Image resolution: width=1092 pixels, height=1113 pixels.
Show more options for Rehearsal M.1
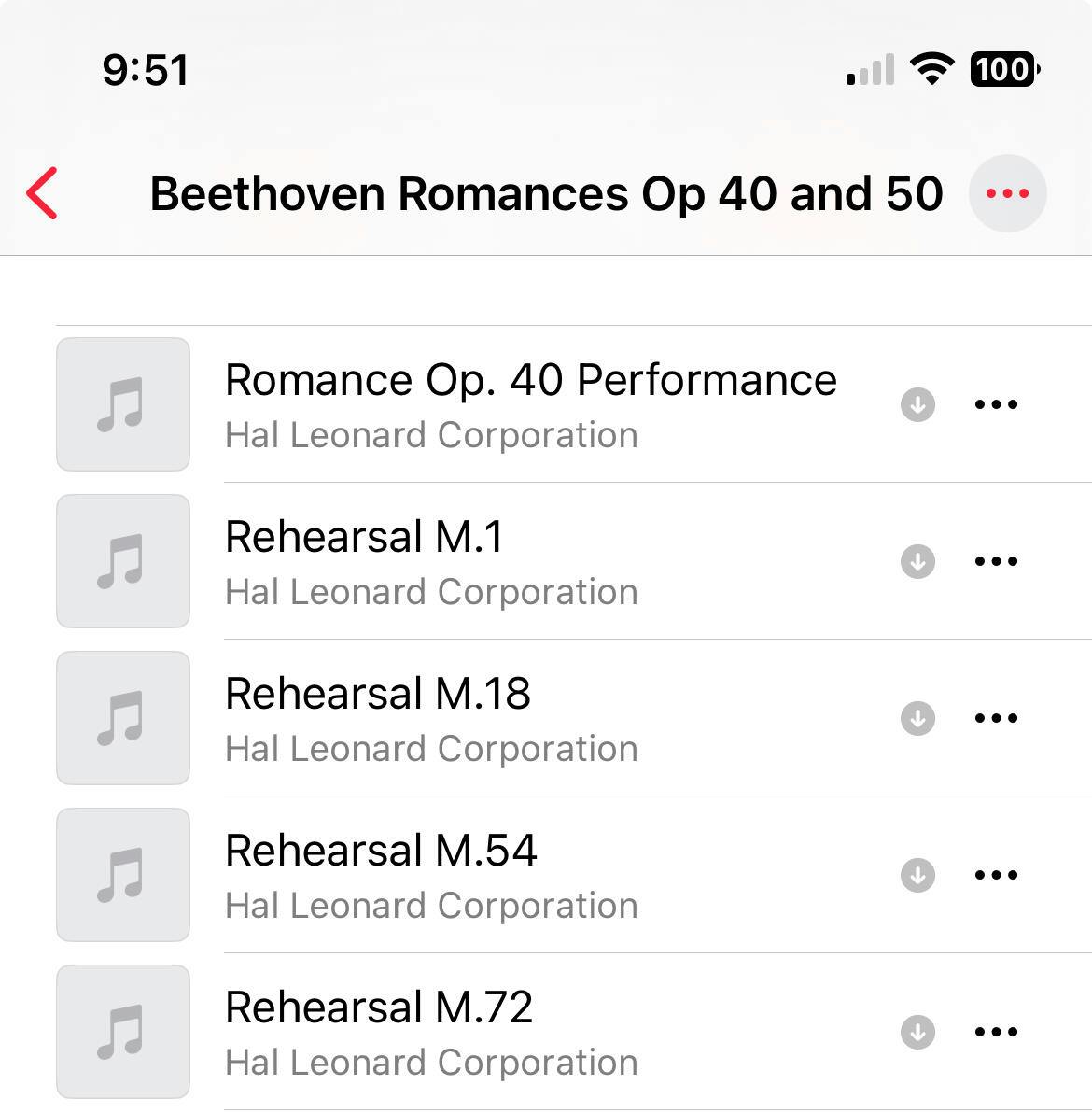click(x=996, y=562)
